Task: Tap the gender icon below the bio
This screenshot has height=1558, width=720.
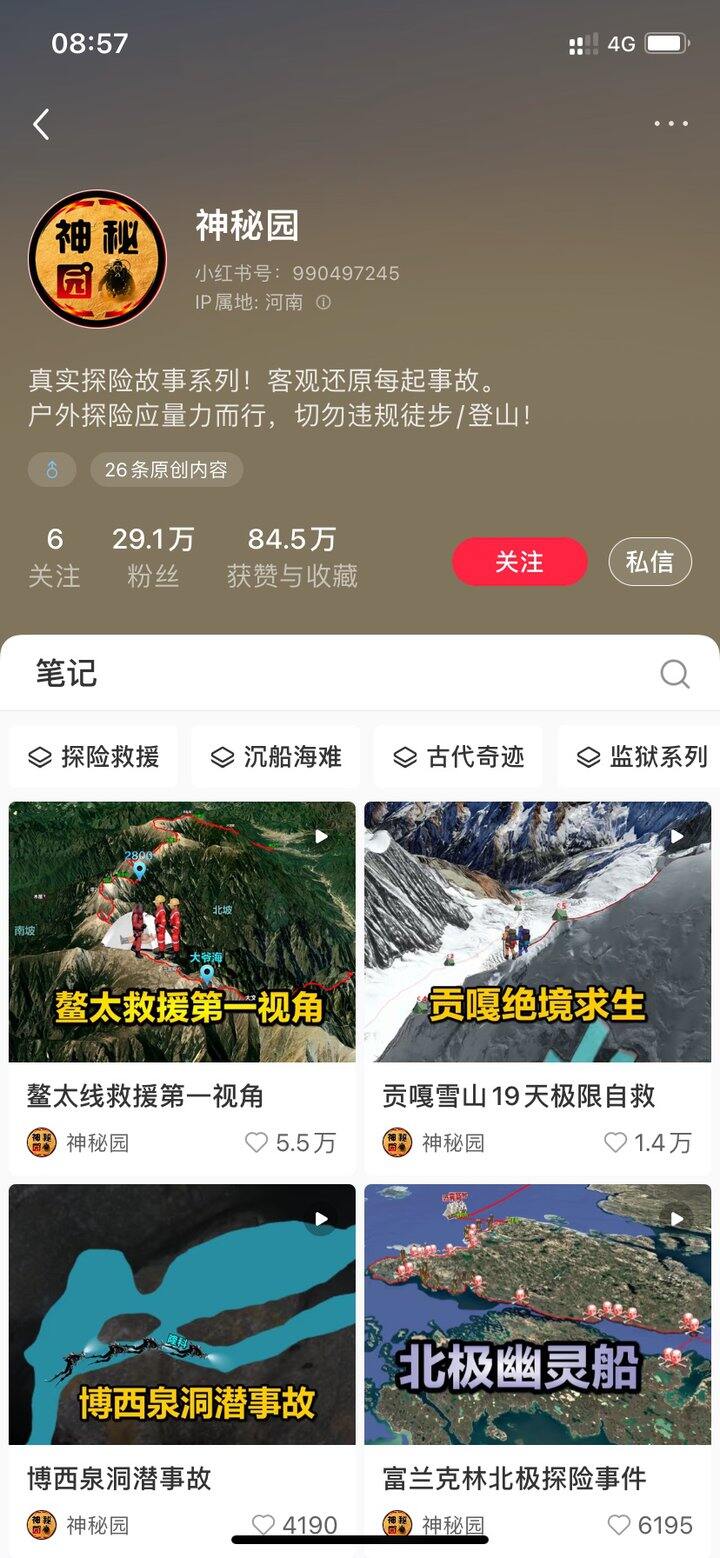Action: [x=51, y=470]
